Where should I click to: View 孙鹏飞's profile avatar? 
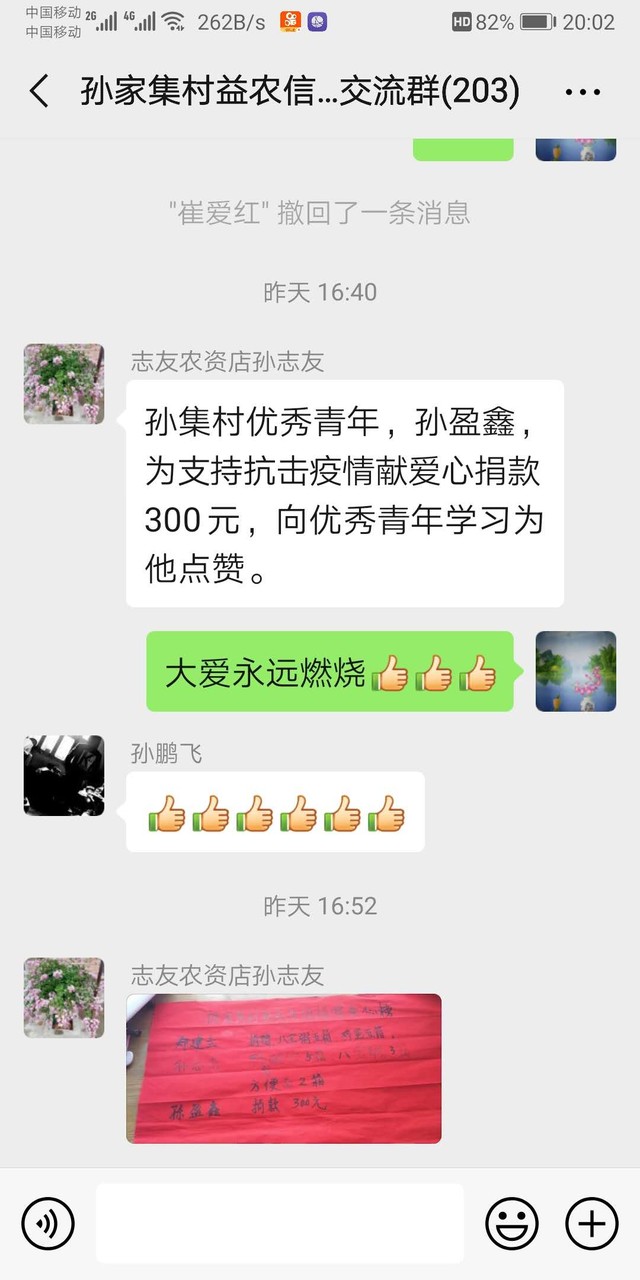[x=64, y=776]
